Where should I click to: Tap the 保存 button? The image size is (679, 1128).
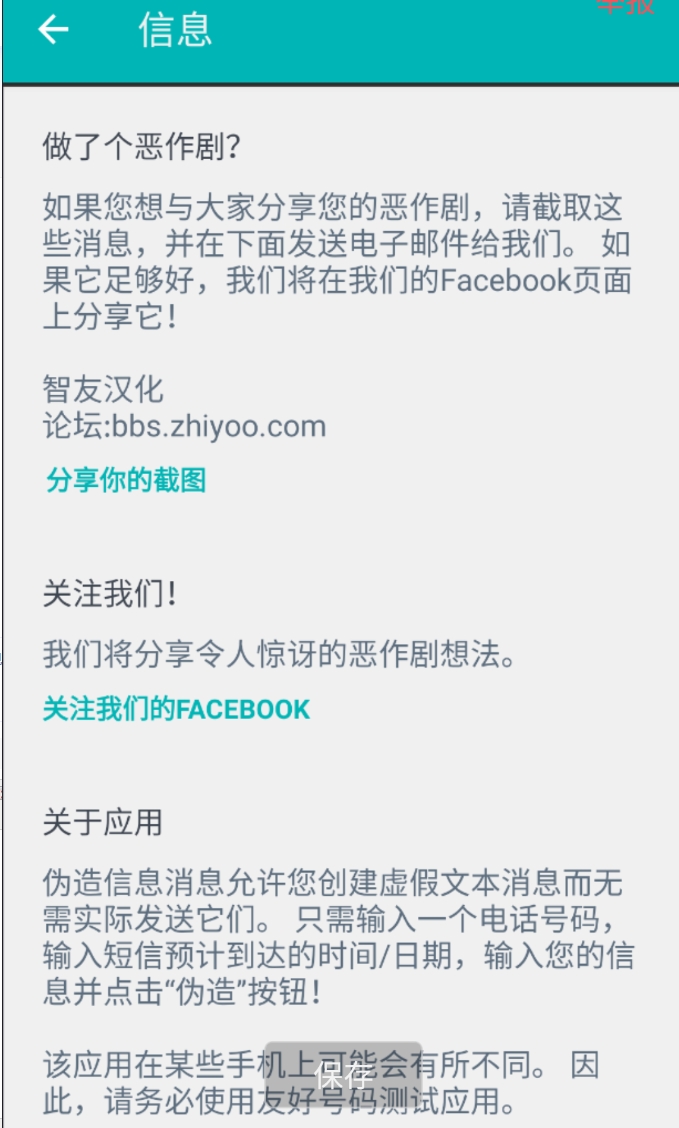tap(343, 1076)
